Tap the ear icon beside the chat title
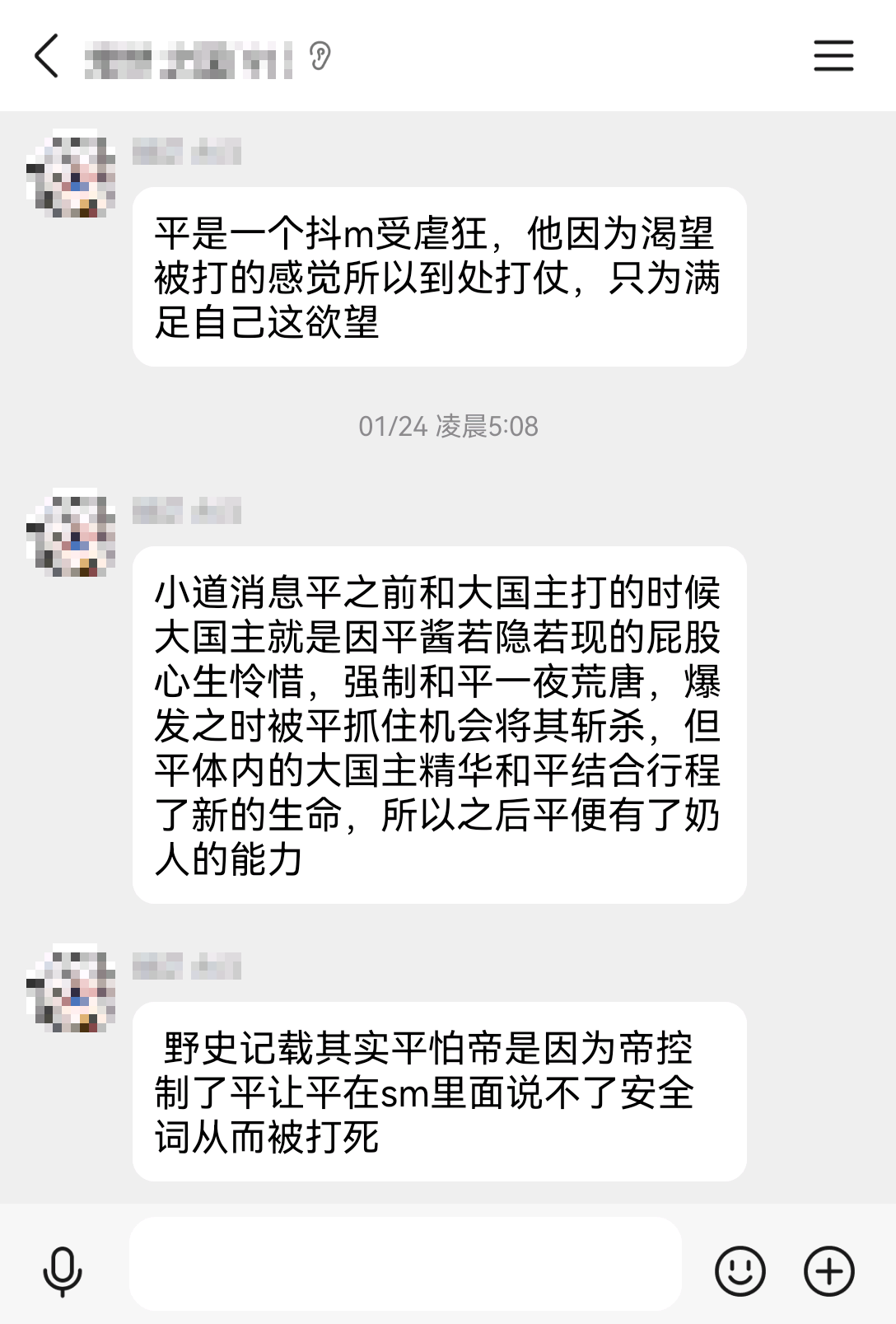The height and width of the screenshot is (1324, 896). 320,56
